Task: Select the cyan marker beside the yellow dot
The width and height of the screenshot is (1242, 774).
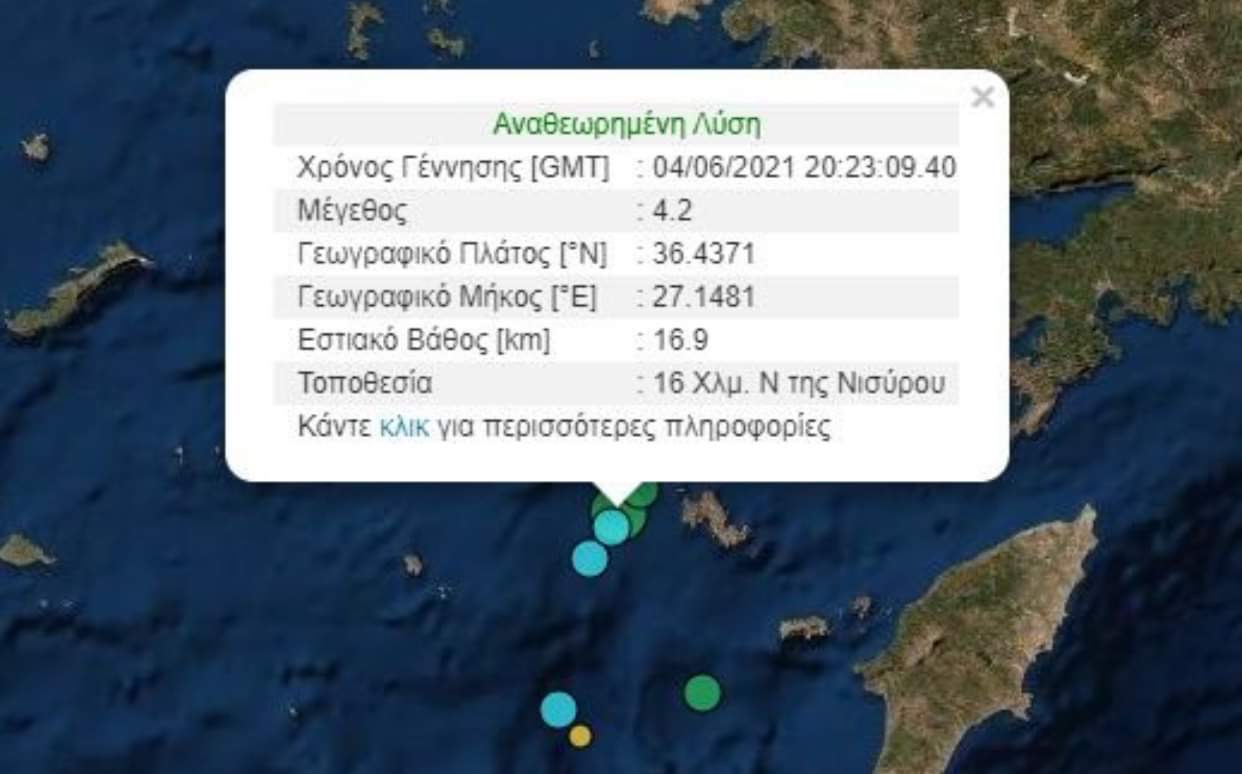Action: click(558, 709)
